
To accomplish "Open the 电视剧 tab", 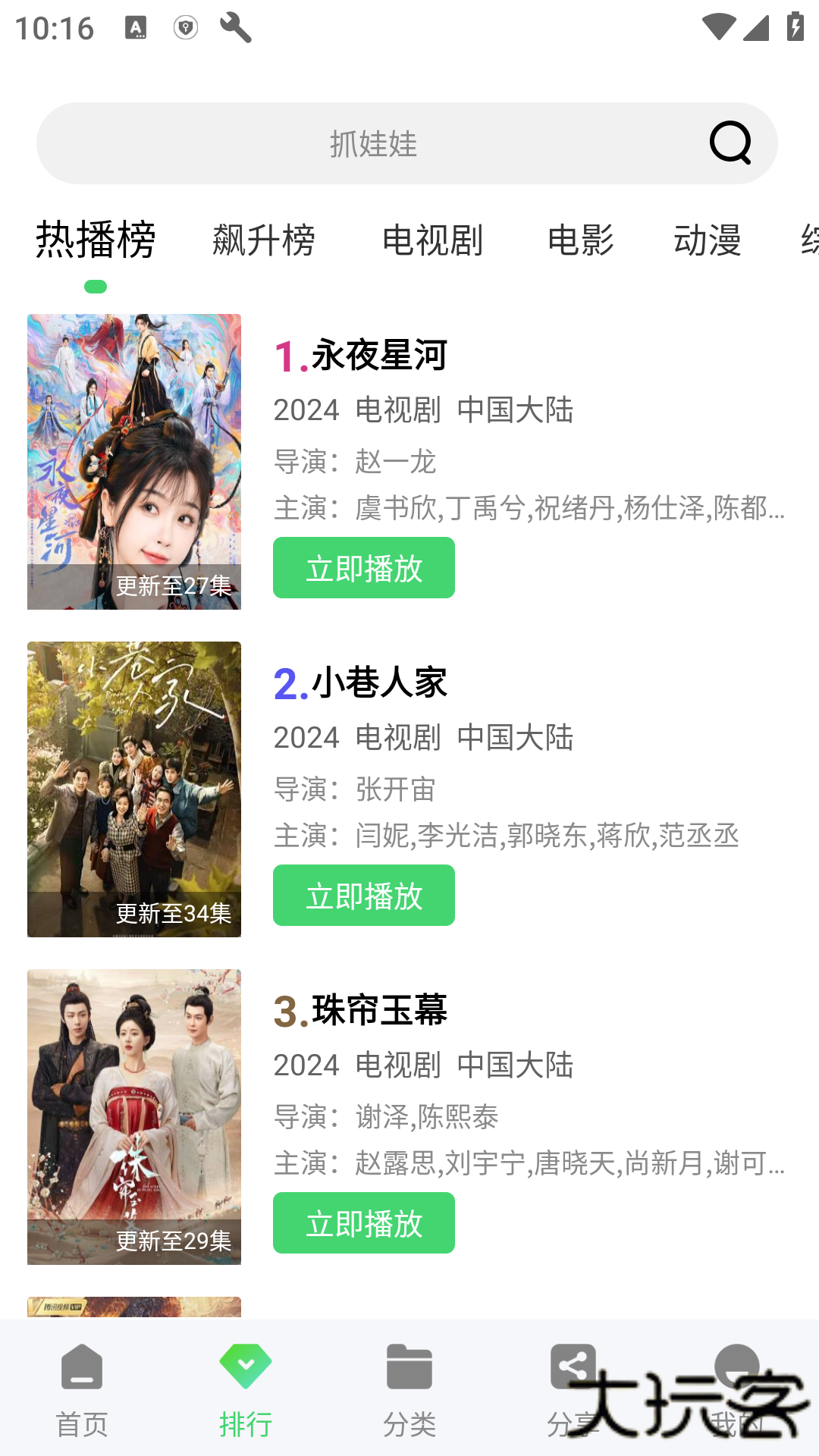I will pos(435,241).
